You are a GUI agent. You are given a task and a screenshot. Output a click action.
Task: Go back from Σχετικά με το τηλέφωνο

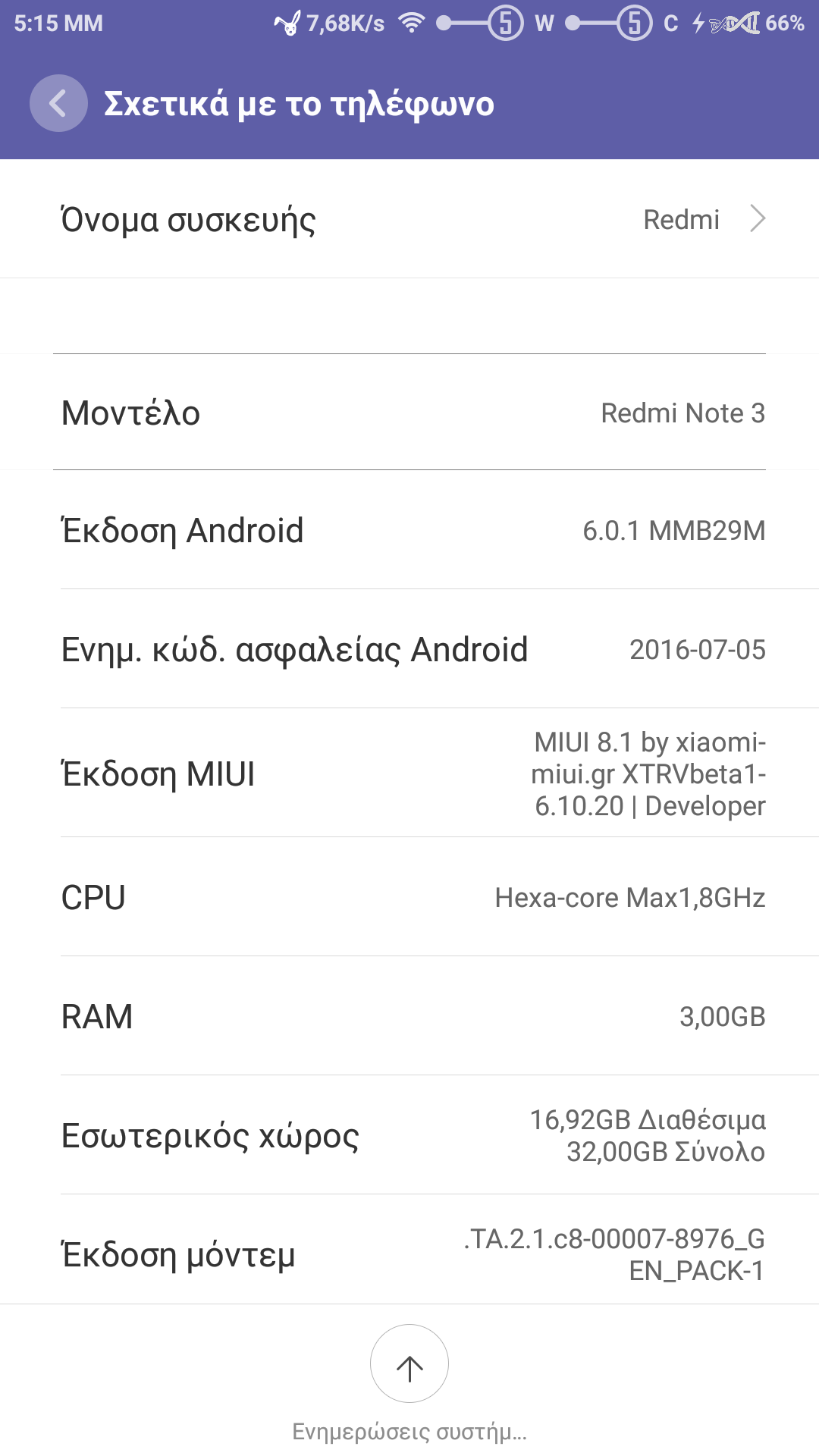click(x=58, y=103)
